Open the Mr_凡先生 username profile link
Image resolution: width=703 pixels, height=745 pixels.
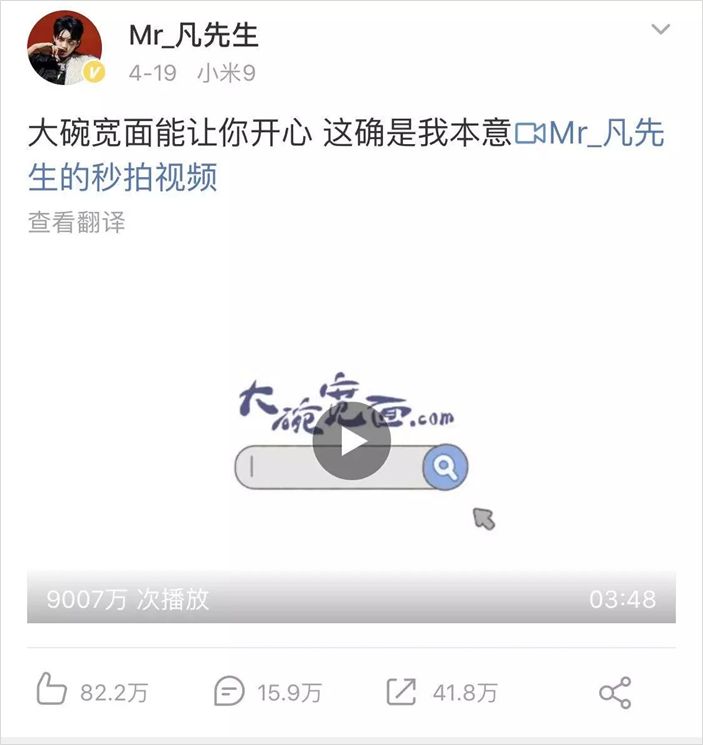tap(194, 35)
